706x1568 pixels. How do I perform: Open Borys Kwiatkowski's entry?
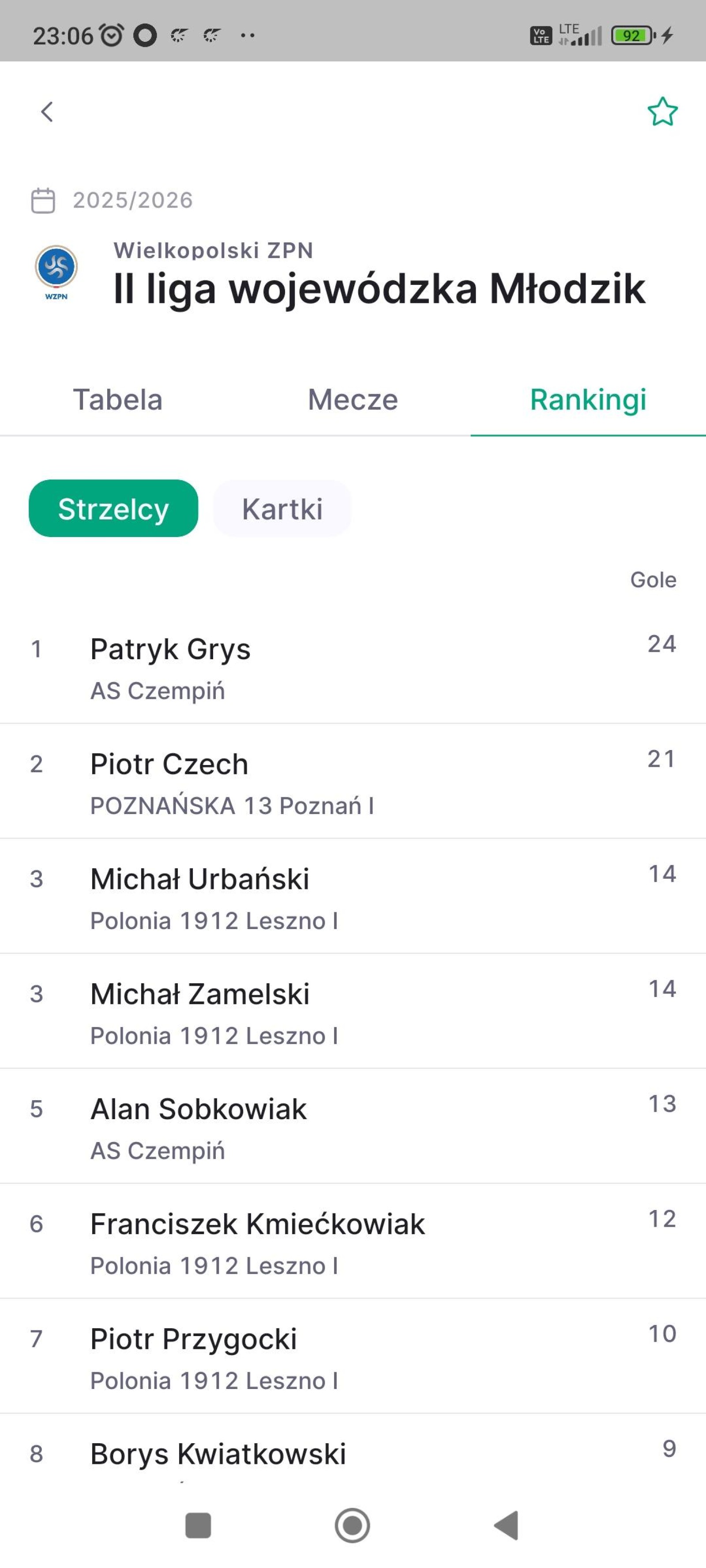[x=353, y=1455]
